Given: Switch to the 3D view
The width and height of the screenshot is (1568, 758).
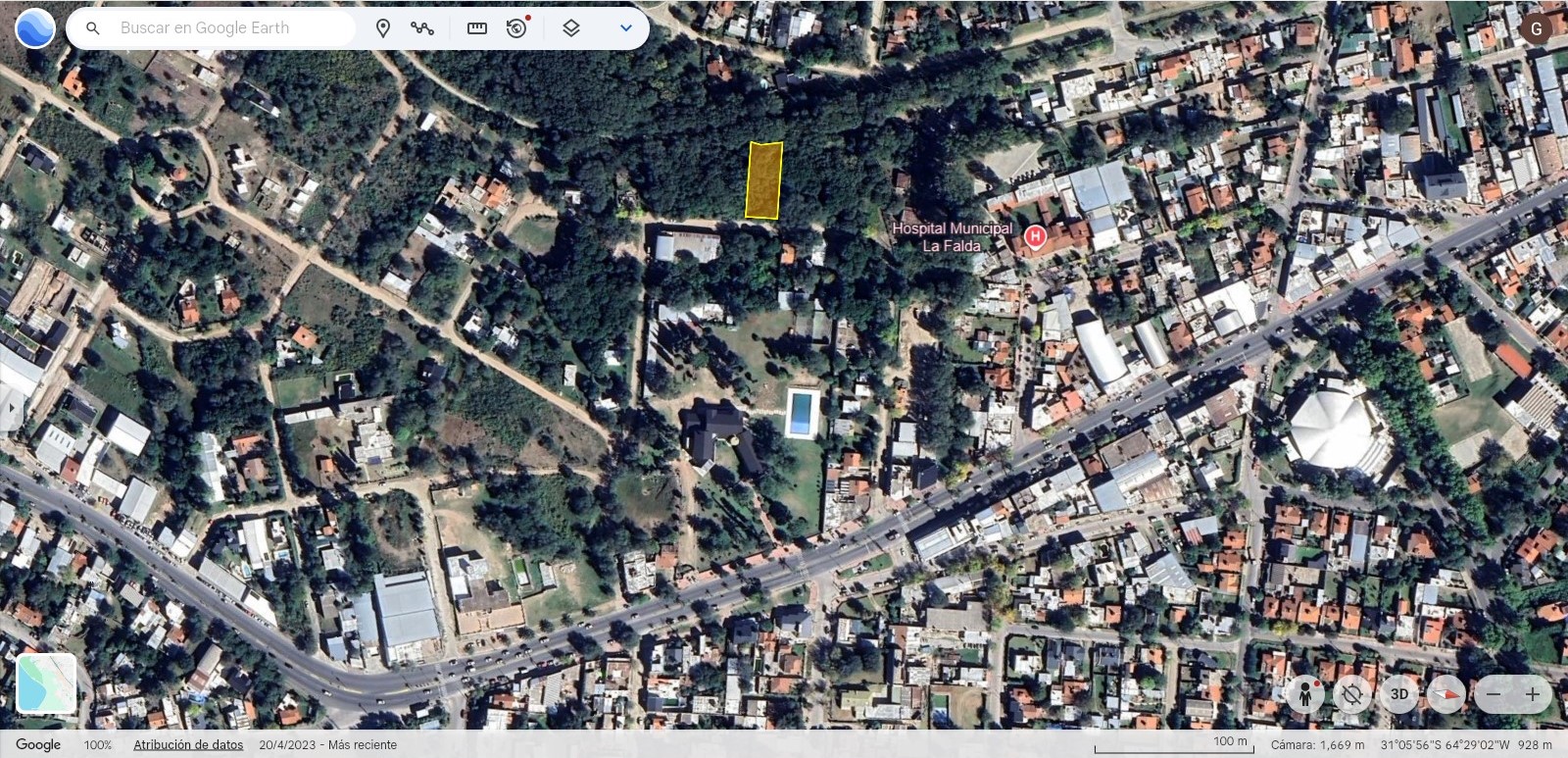Looking at the screenshot, I should [1399, 694].
